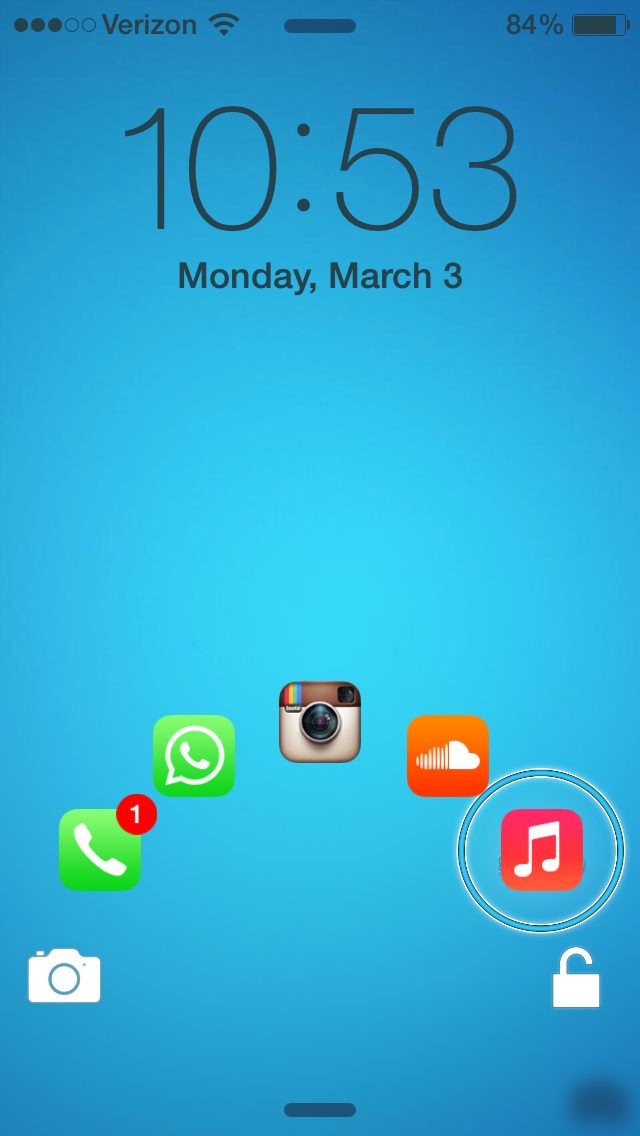Open the Music app icon

[541, 849]
